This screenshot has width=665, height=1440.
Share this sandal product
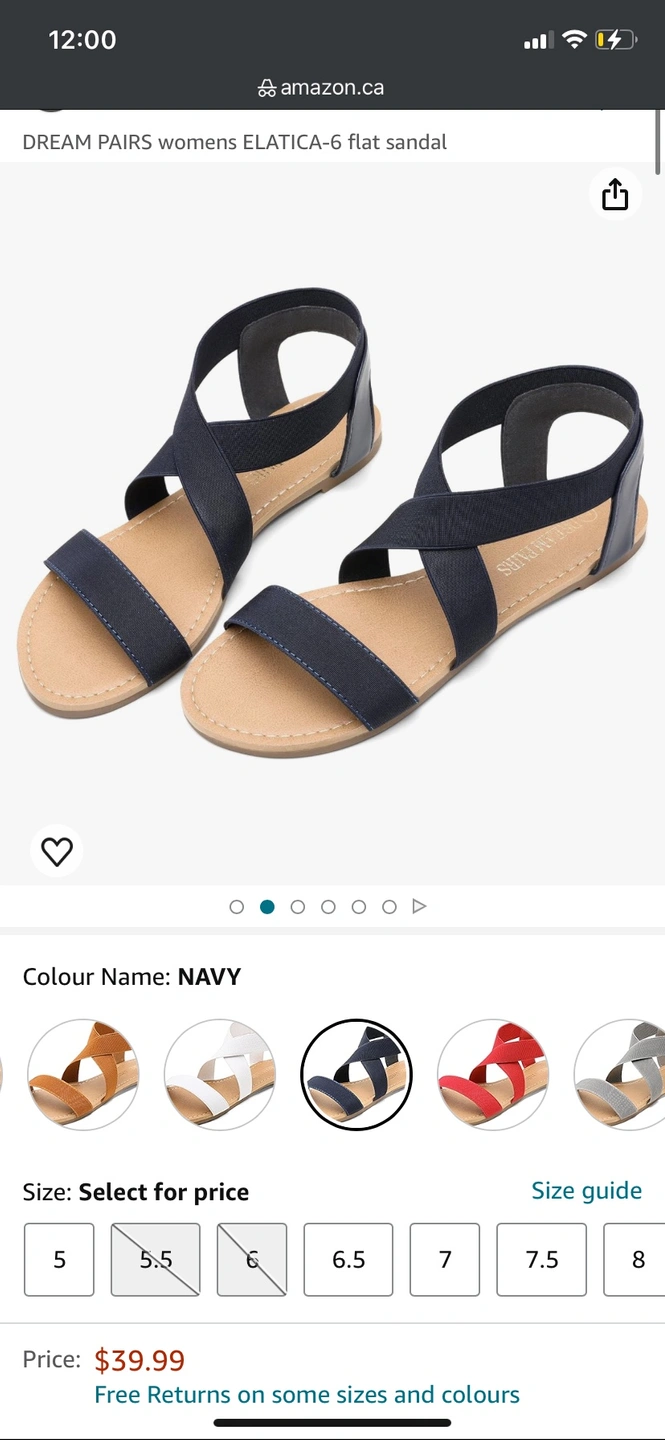[x=615, y=194]
